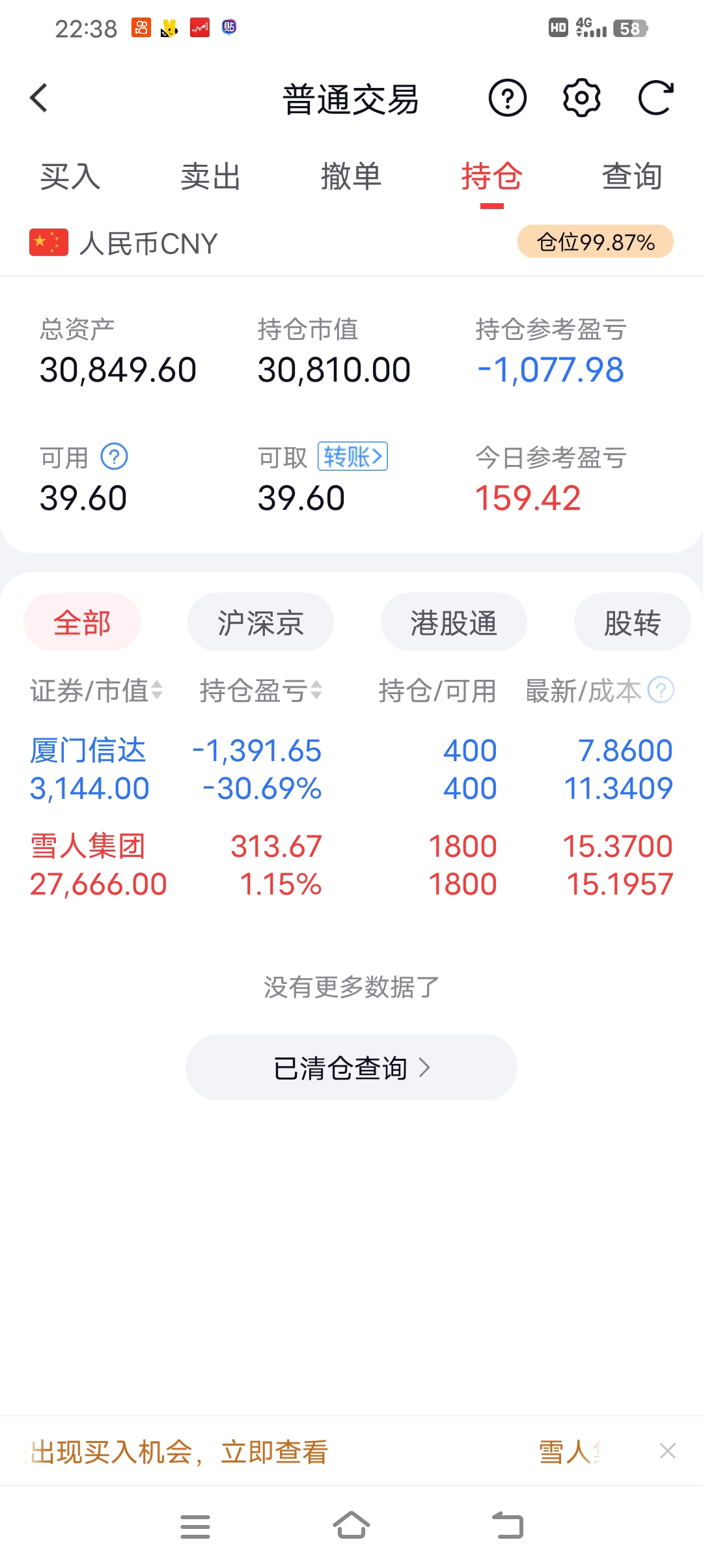Filter holdings by 股转

point(631,623)
